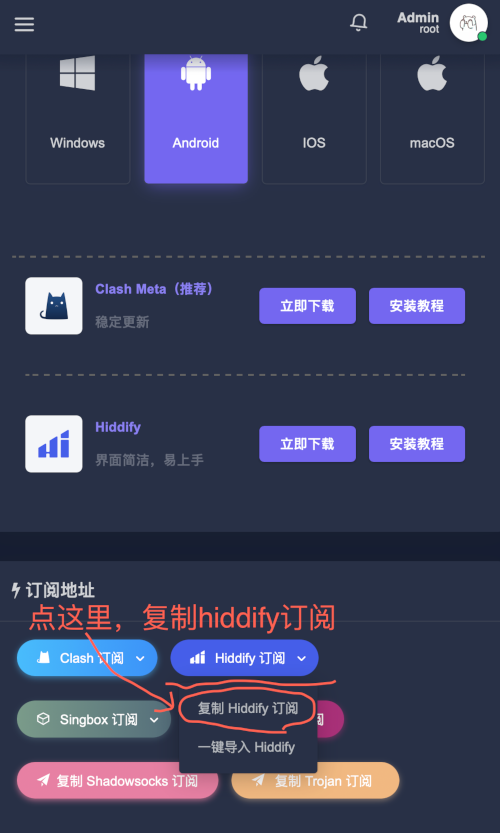Tap 立即下载 for Clash Meta

pyautogui.click(x=307, y=306)
